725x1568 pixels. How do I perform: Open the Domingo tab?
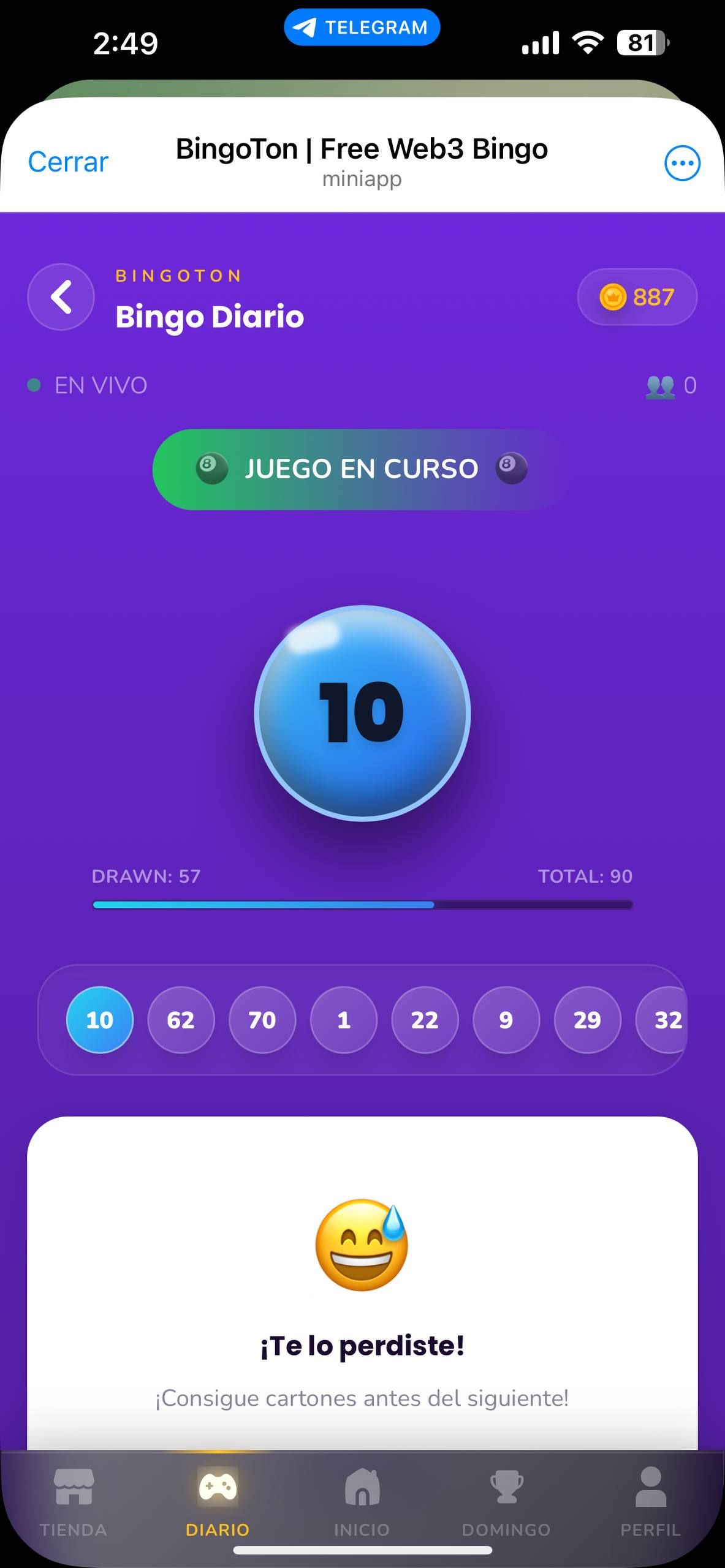click(x=506, y=1502)
